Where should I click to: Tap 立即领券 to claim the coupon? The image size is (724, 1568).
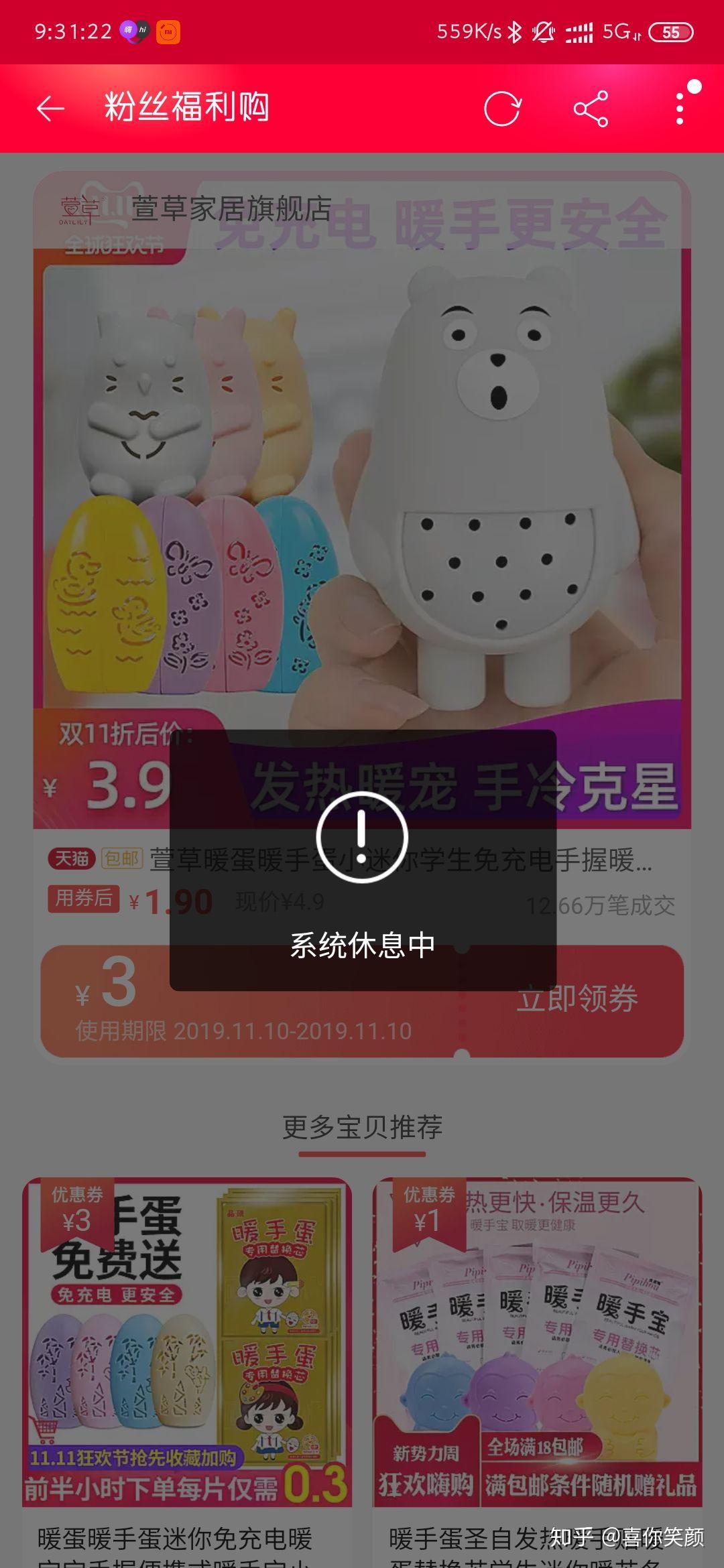click(x=577, y=999)
